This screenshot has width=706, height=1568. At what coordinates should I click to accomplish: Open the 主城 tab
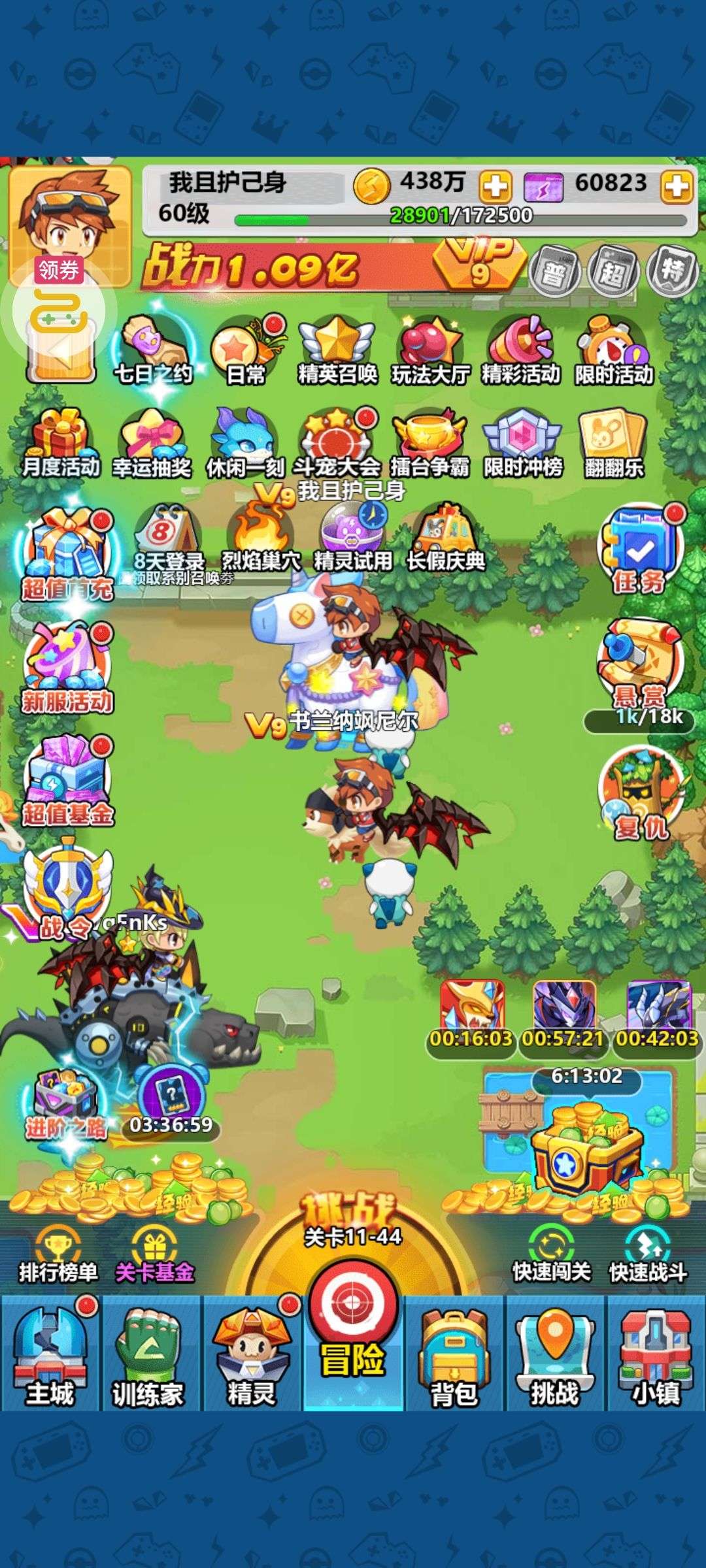click(x=50, y=1354)
